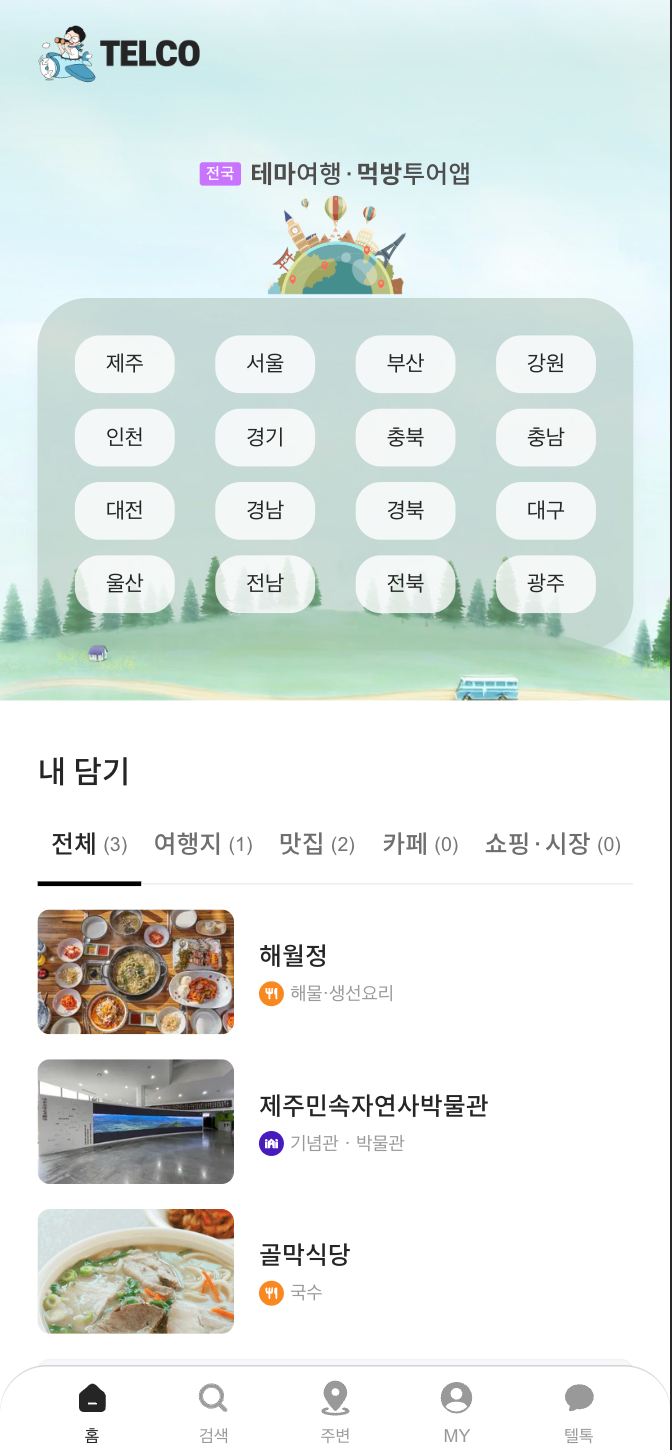This screenshot has height=1450, width=672.
Task: Open 제주민속자연사박물관 from saved list
Action: point(373,1105)
